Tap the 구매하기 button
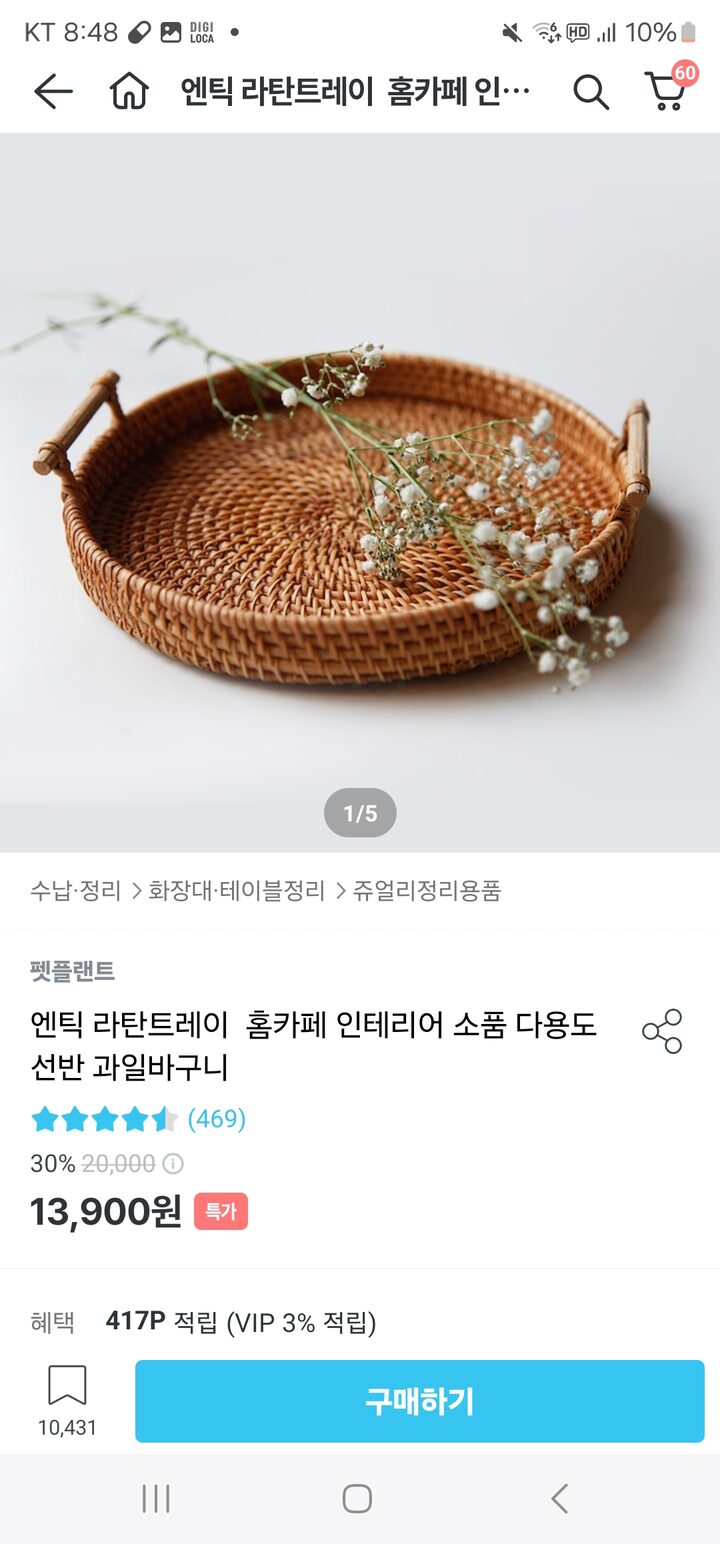The image size is (720, 1544). point(420,1401)
